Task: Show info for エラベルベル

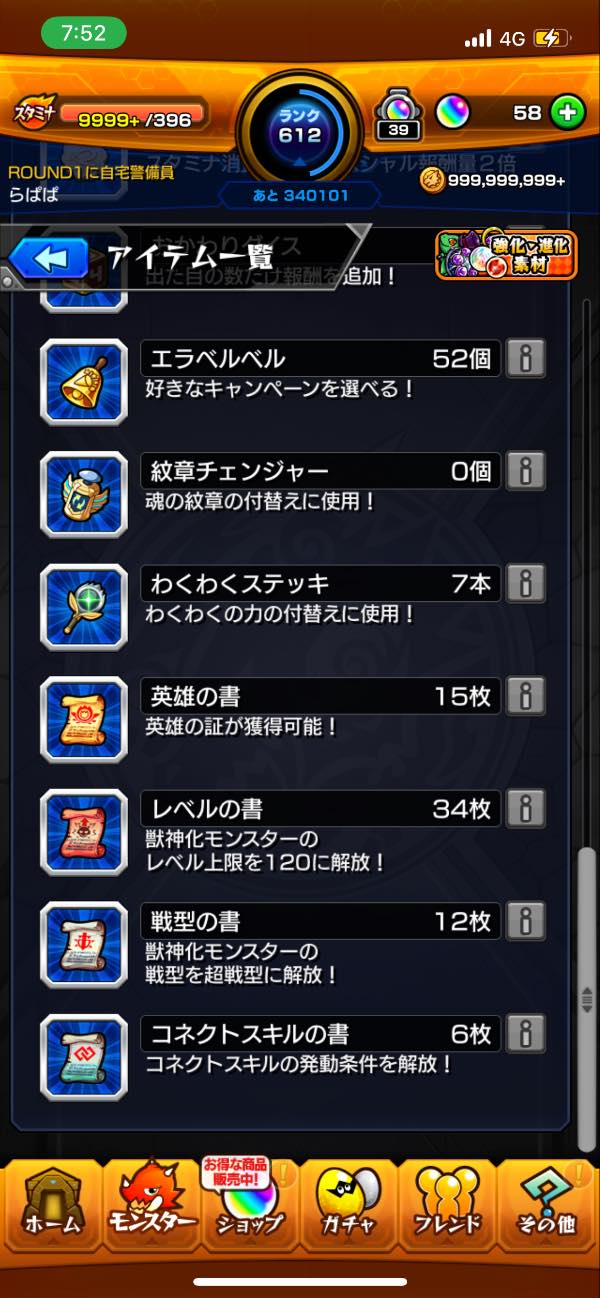Action: coord(526,359)
